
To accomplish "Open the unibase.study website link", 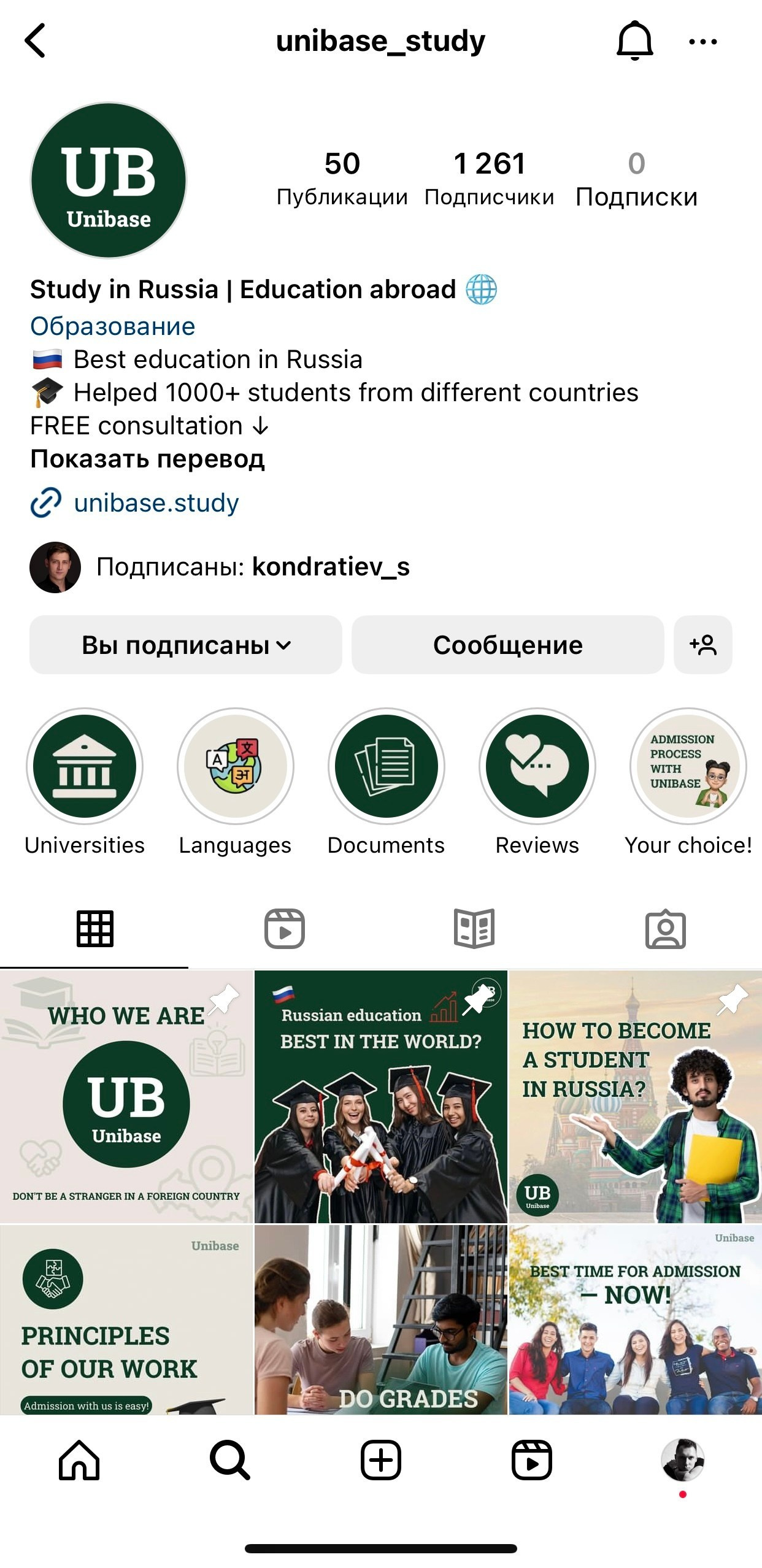I will coord(156,502).
